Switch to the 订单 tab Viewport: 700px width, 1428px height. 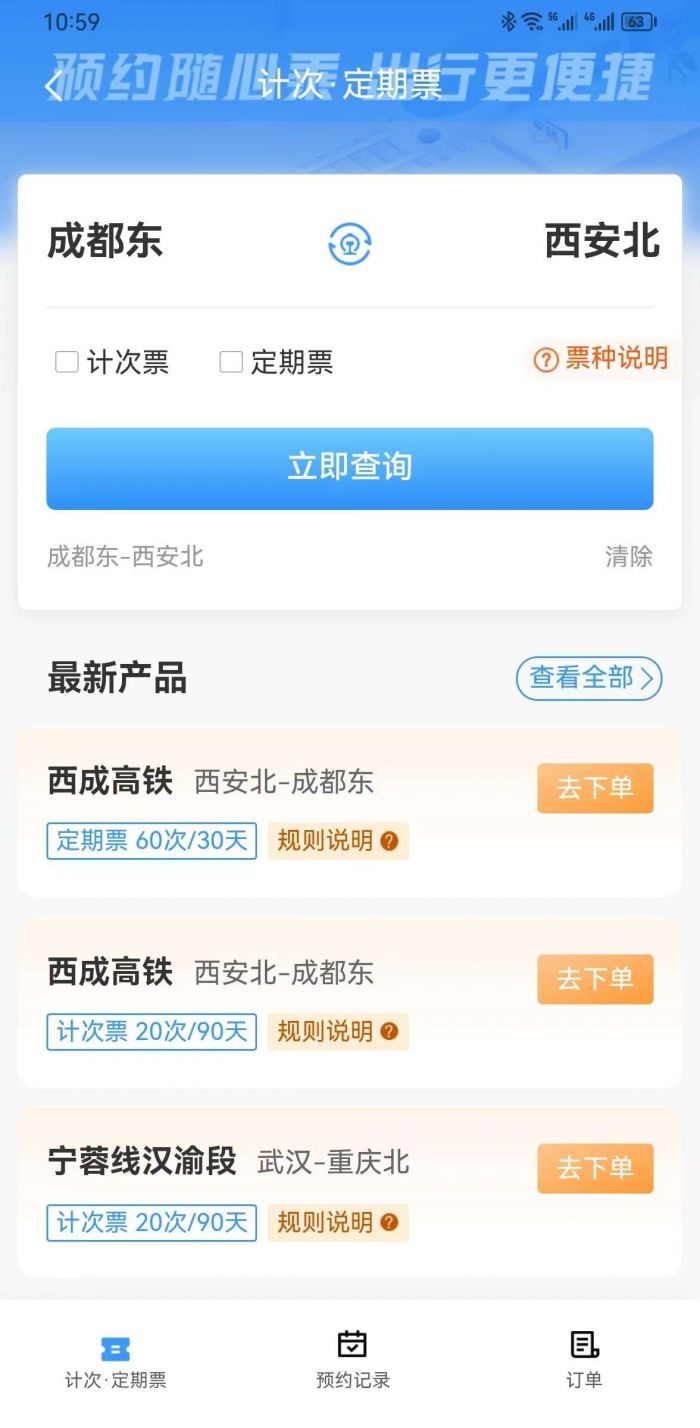pyautogui.click(x=584, y=1360)
